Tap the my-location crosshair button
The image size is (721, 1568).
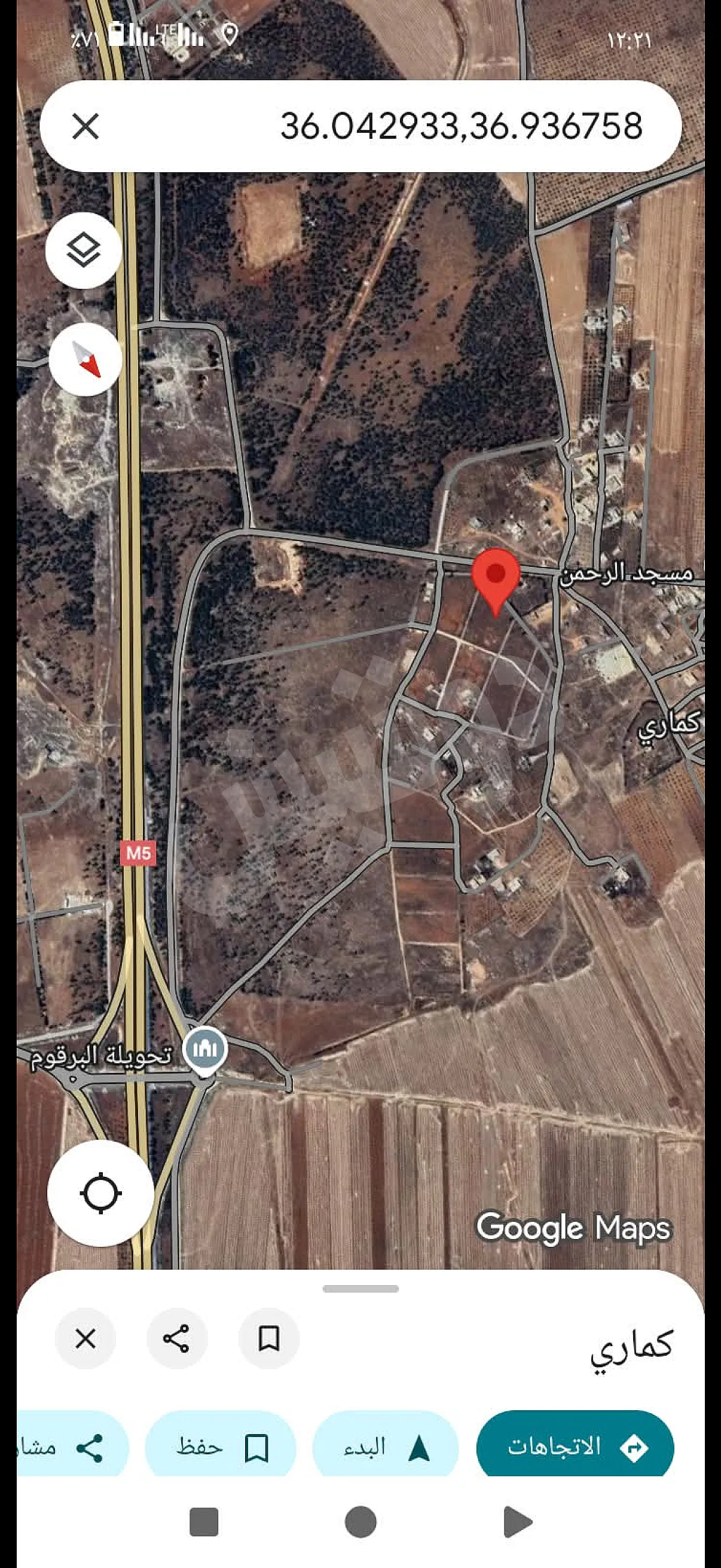(101, 1194)
